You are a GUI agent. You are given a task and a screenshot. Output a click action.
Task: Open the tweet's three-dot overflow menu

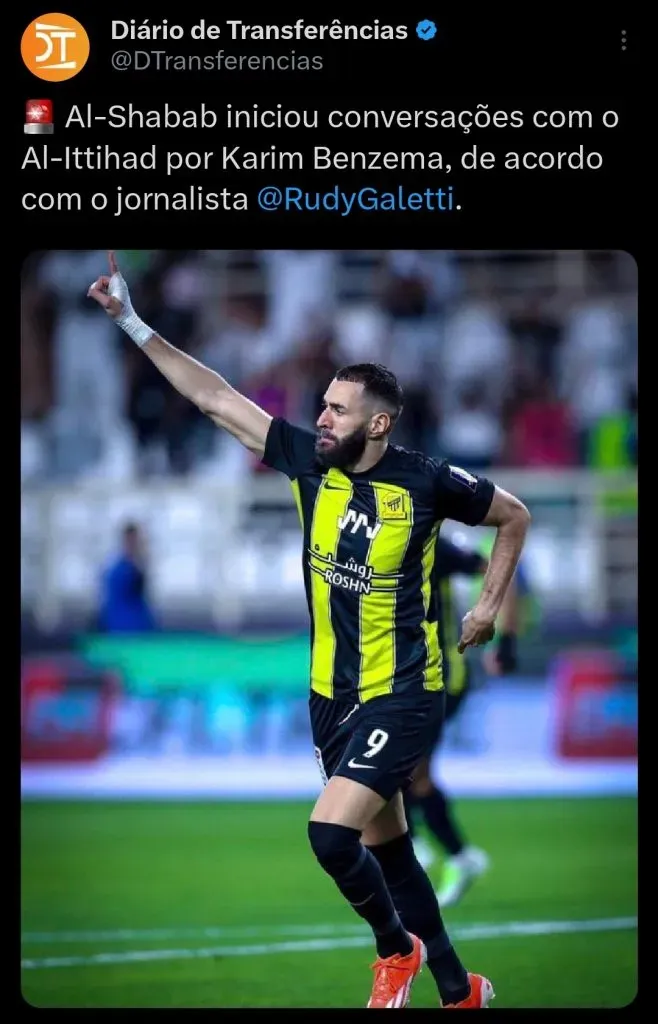623,40
